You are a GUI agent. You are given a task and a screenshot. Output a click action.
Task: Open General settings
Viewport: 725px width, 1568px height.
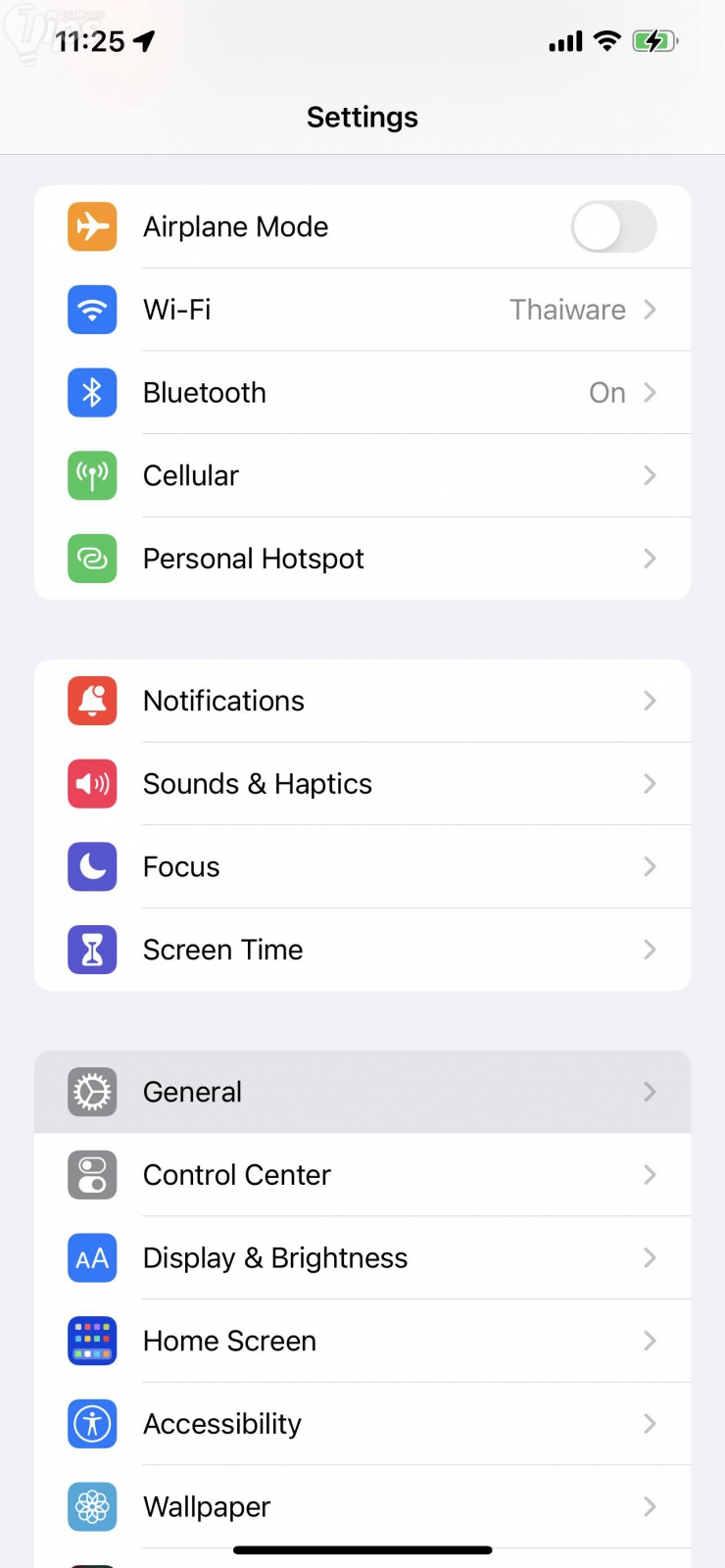coord(362,1092)
